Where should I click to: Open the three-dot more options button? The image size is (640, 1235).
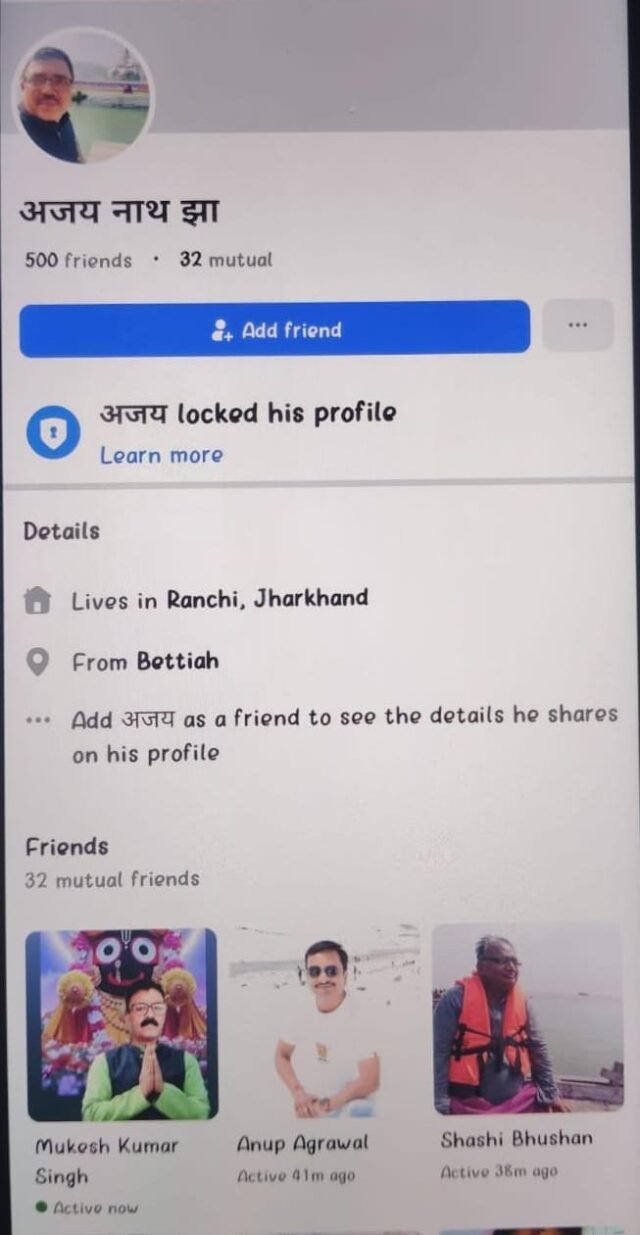tap(577, 326)
